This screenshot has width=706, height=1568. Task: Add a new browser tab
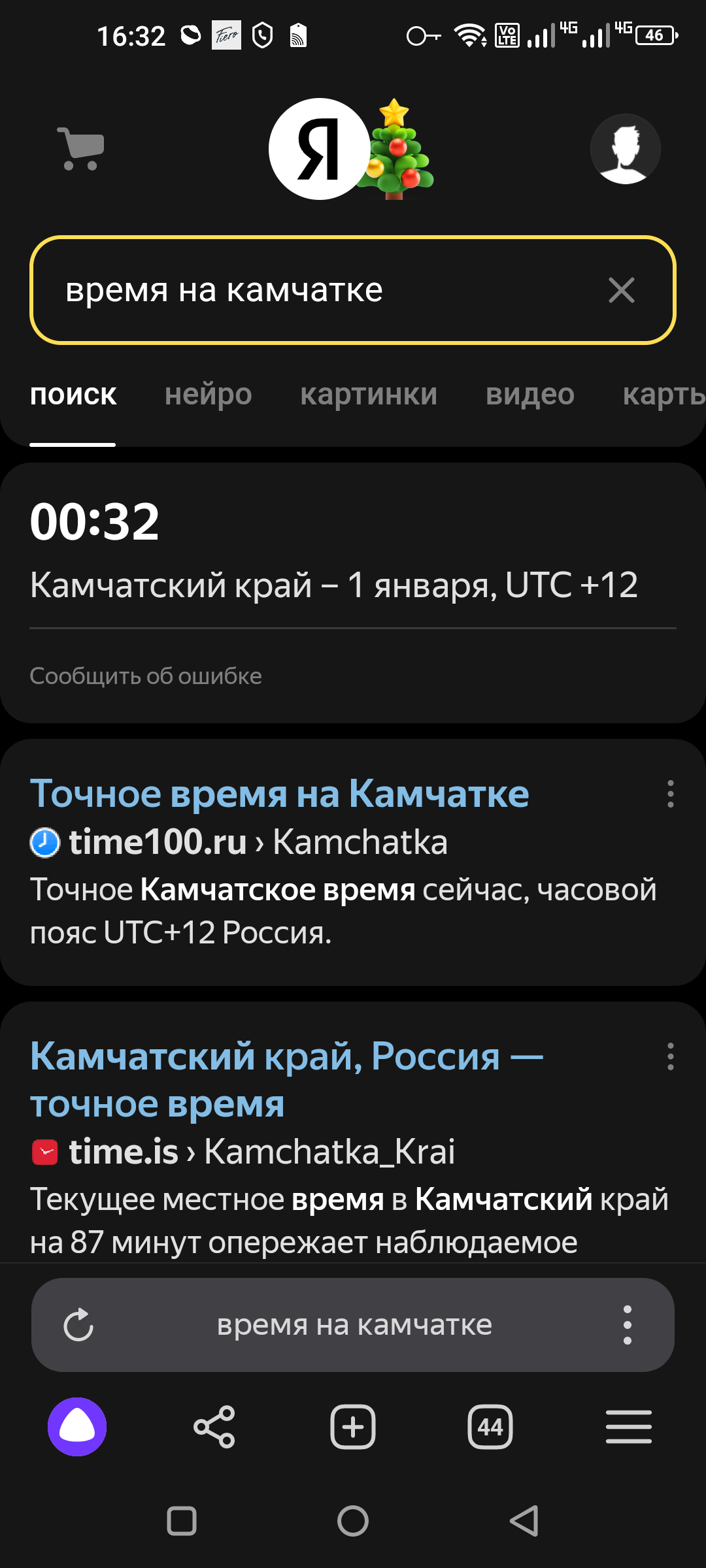point(353,1427)
